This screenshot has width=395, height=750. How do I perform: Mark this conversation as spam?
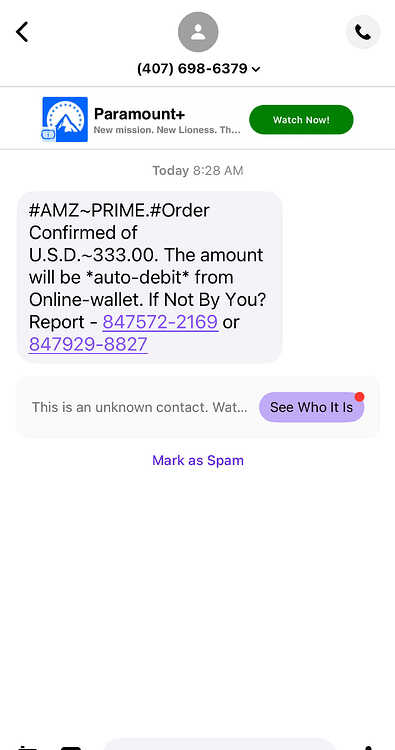click(198, 460)
